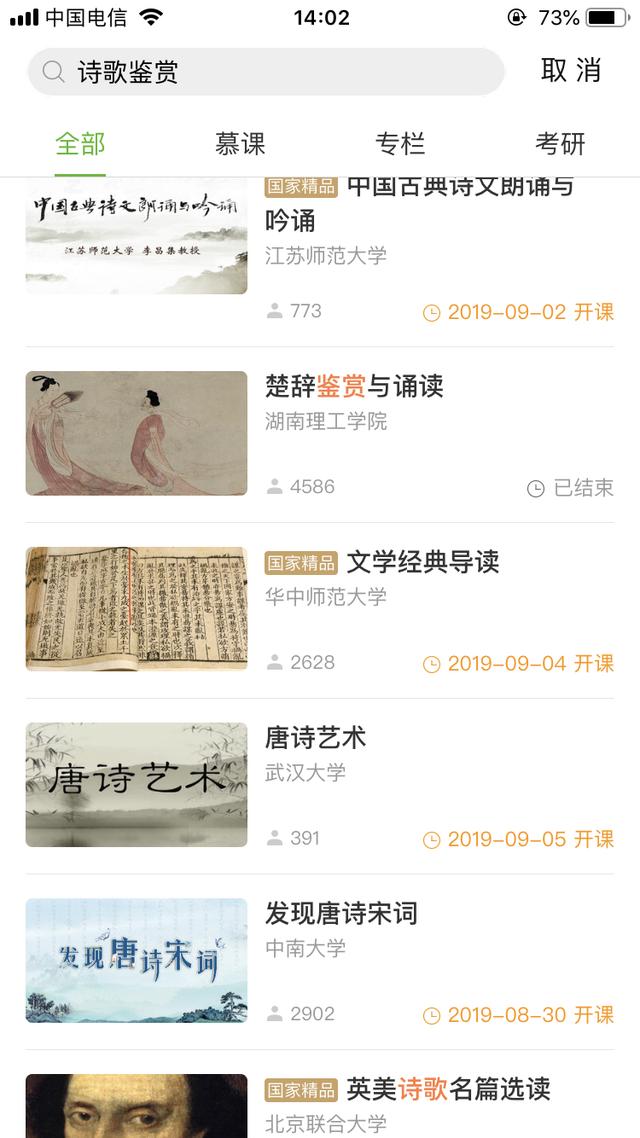
Task: Switch to the 慕课 tab
Action: pos(240,144)
